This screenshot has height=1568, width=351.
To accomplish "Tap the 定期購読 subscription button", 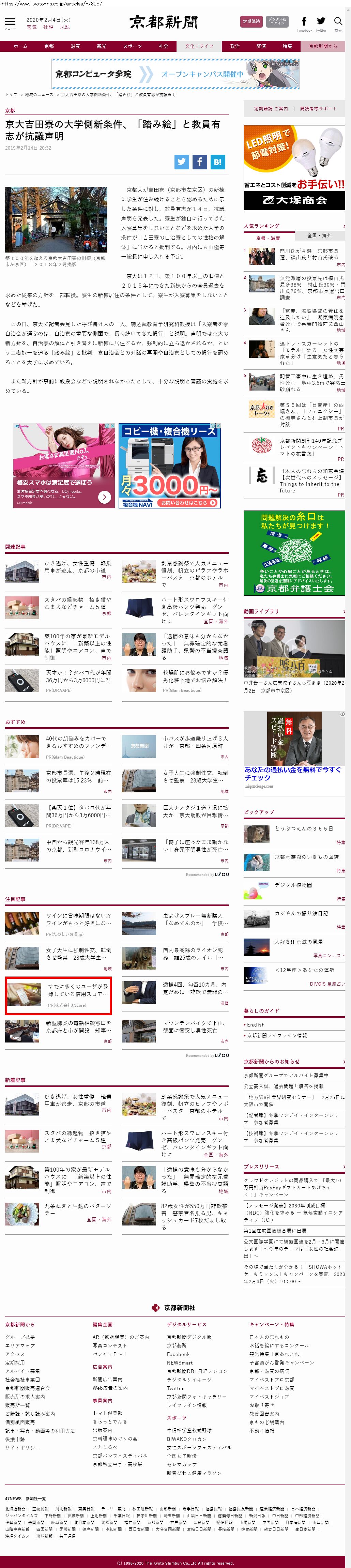I will coord(251,21).
